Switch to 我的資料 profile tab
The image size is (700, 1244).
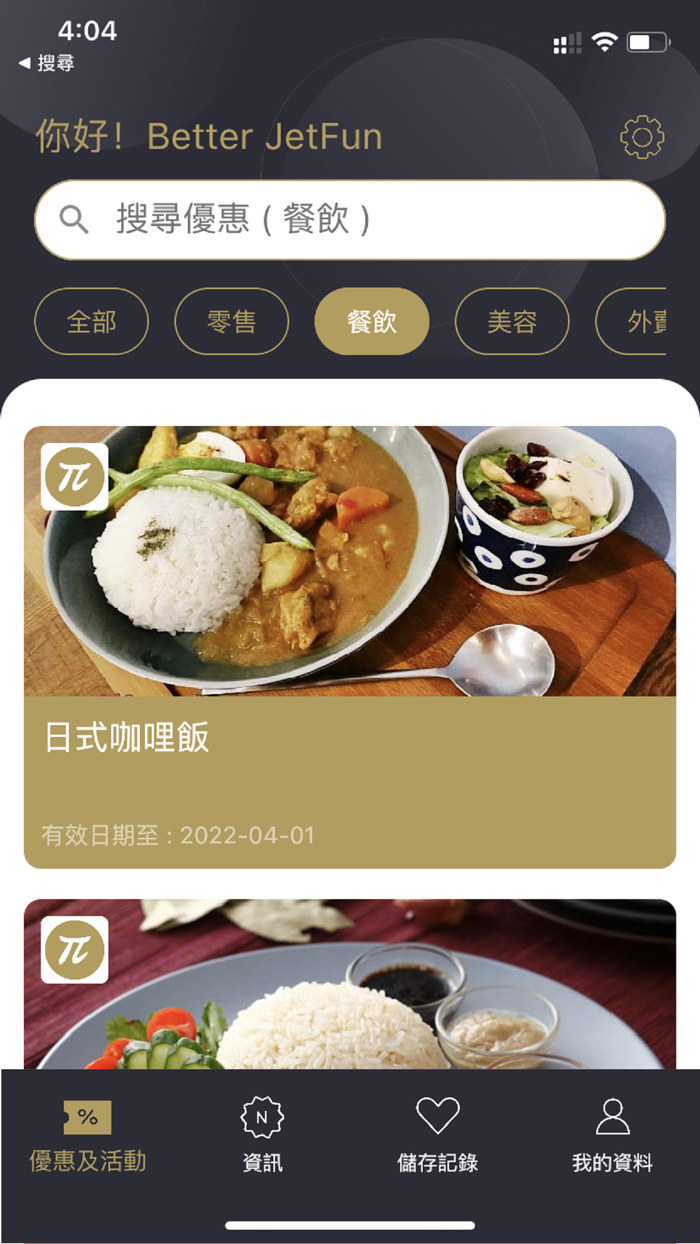coord(613,1137)
